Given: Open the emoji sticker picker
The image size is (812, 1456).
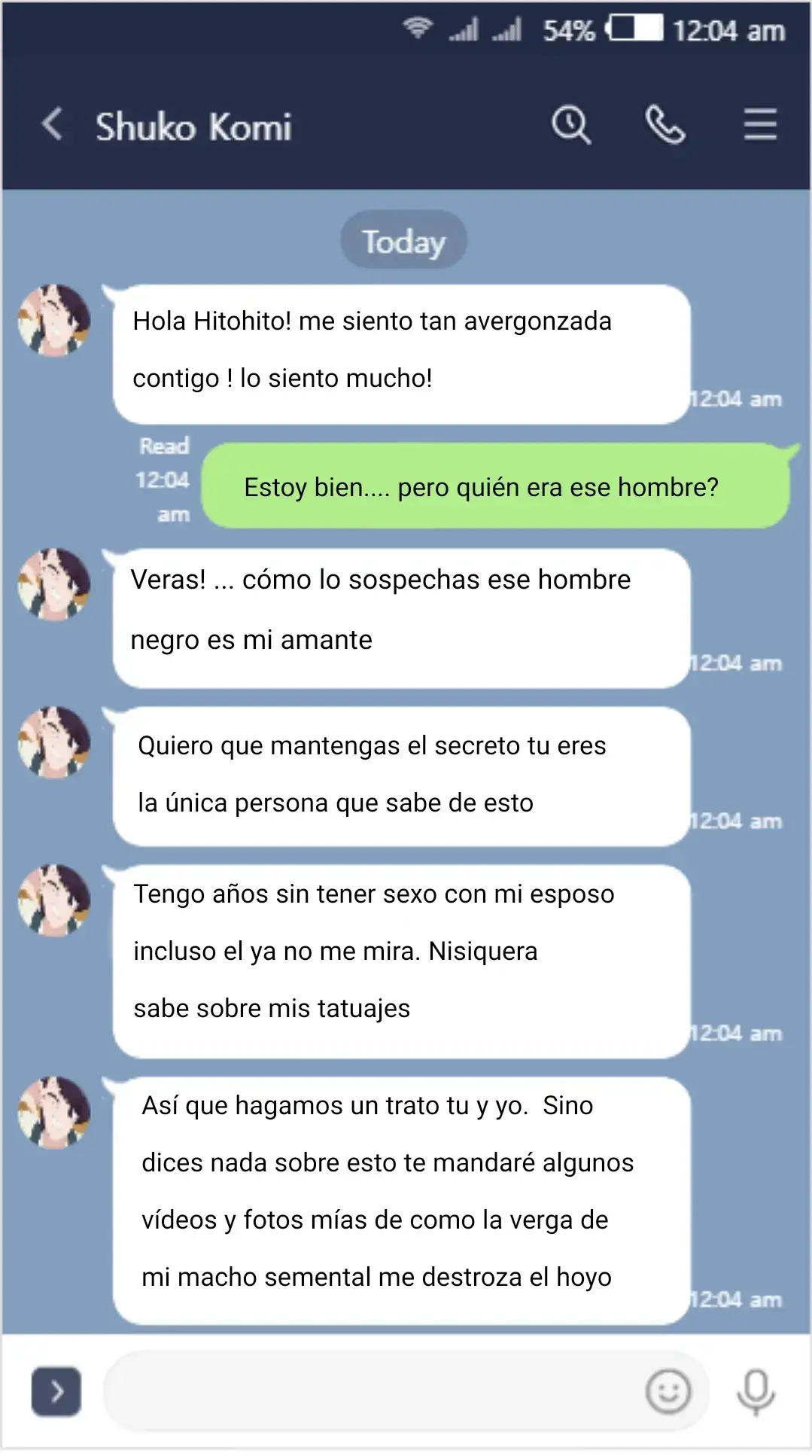Looking at the screenshot, I should pos(668,1391).
